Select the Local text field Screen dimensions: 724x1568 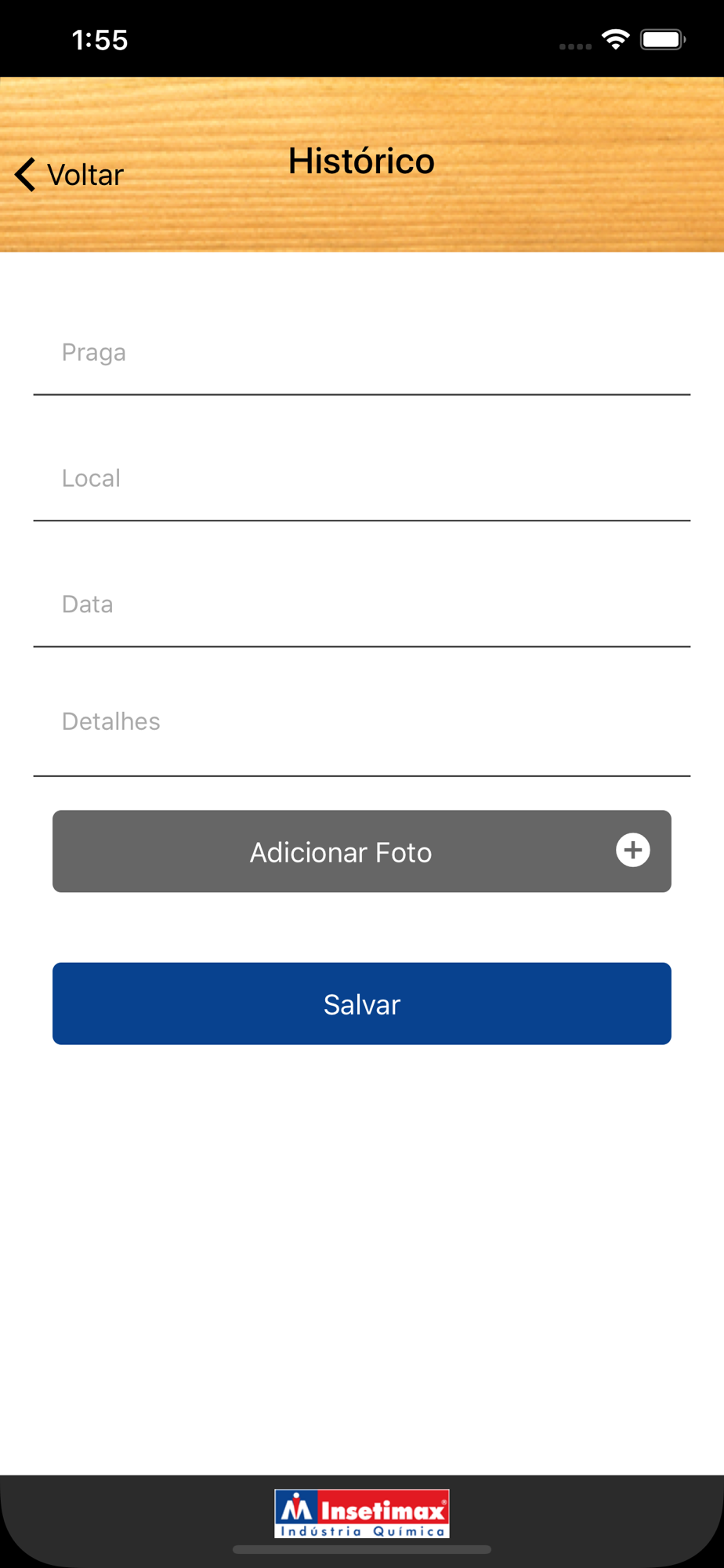[x=362, y=478]
